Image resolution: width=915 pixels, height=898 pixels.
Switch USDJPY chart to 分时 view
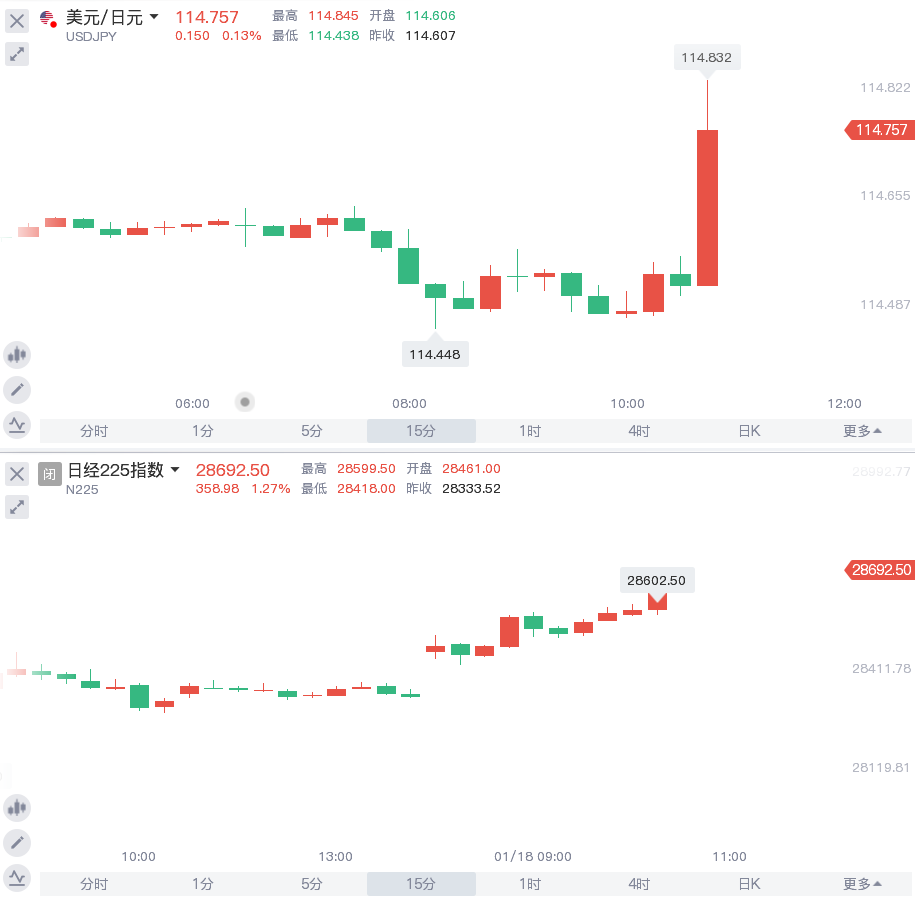(94, 431)
